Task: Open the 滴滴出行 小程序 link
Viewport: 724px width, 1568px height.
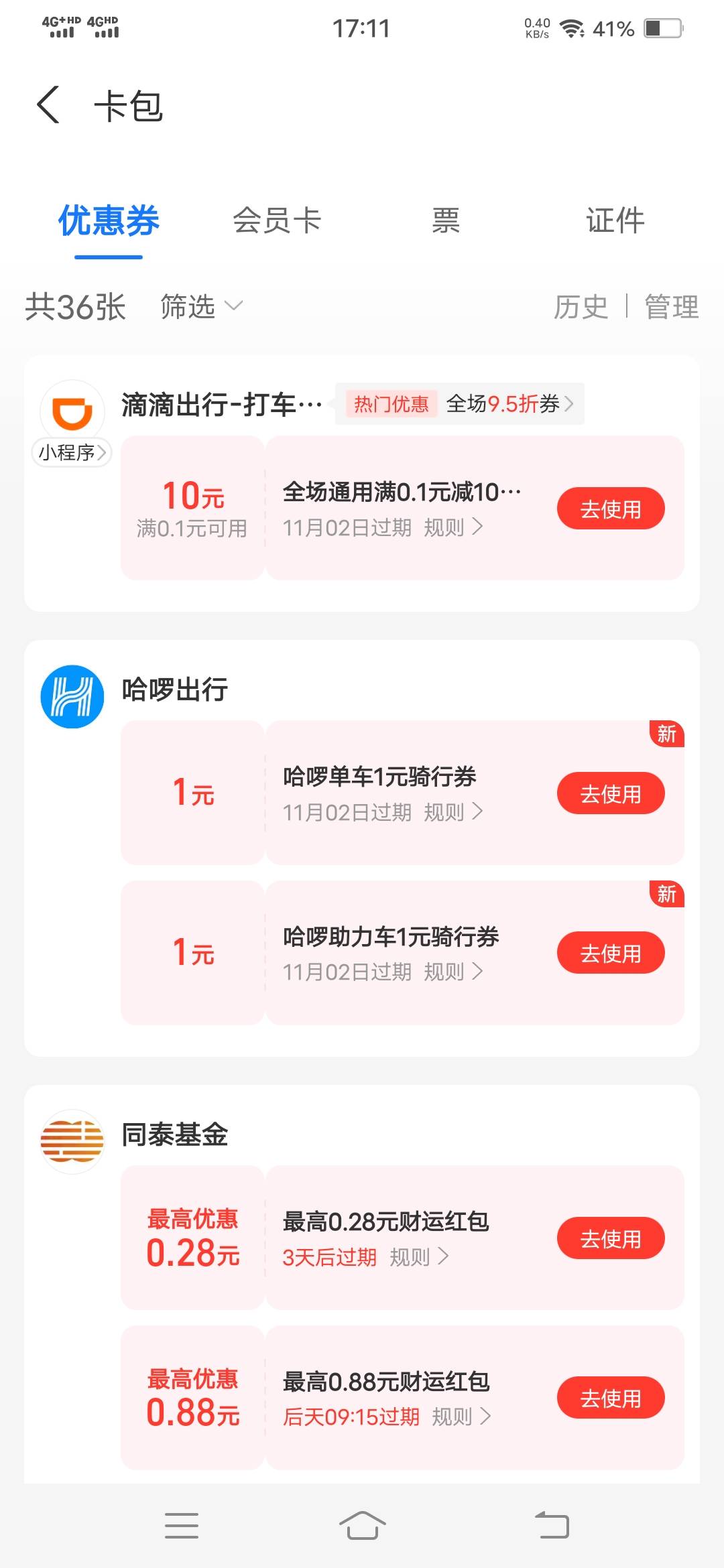Action: [x=72, y=452]
